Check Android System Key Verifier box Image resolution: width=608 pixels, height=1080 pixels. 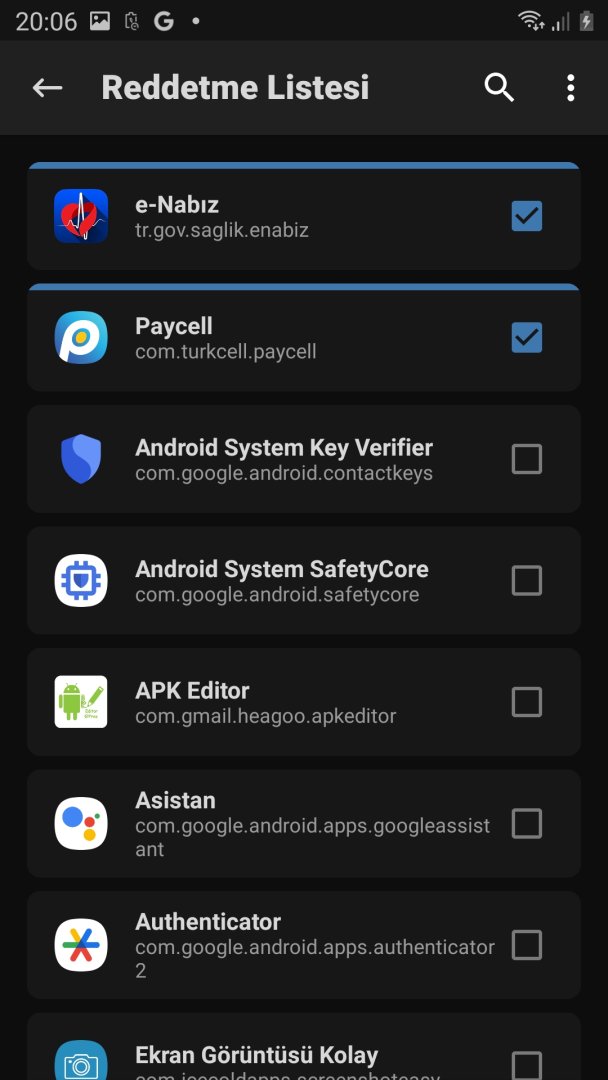point(526,459)
